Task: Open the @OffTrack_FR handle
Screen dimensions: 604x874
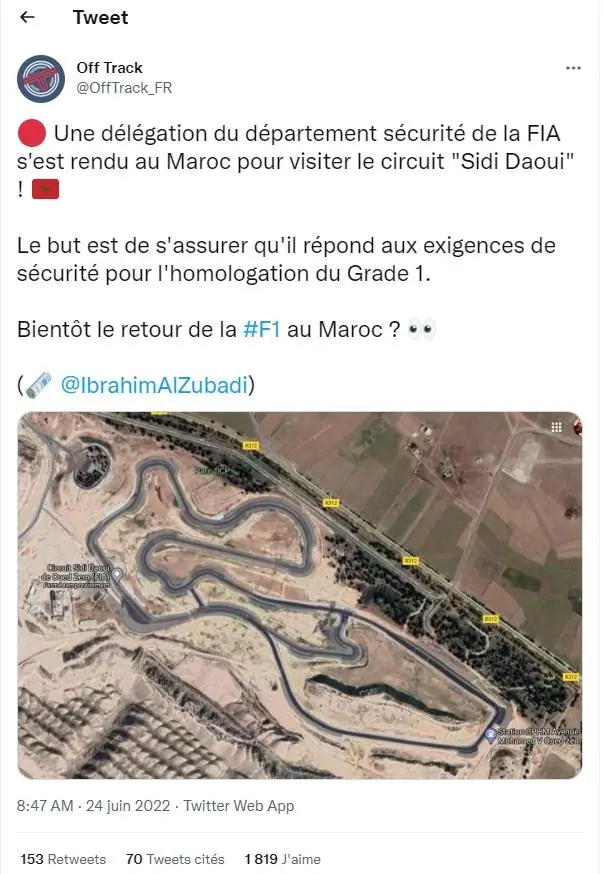Action: (124, 87)
